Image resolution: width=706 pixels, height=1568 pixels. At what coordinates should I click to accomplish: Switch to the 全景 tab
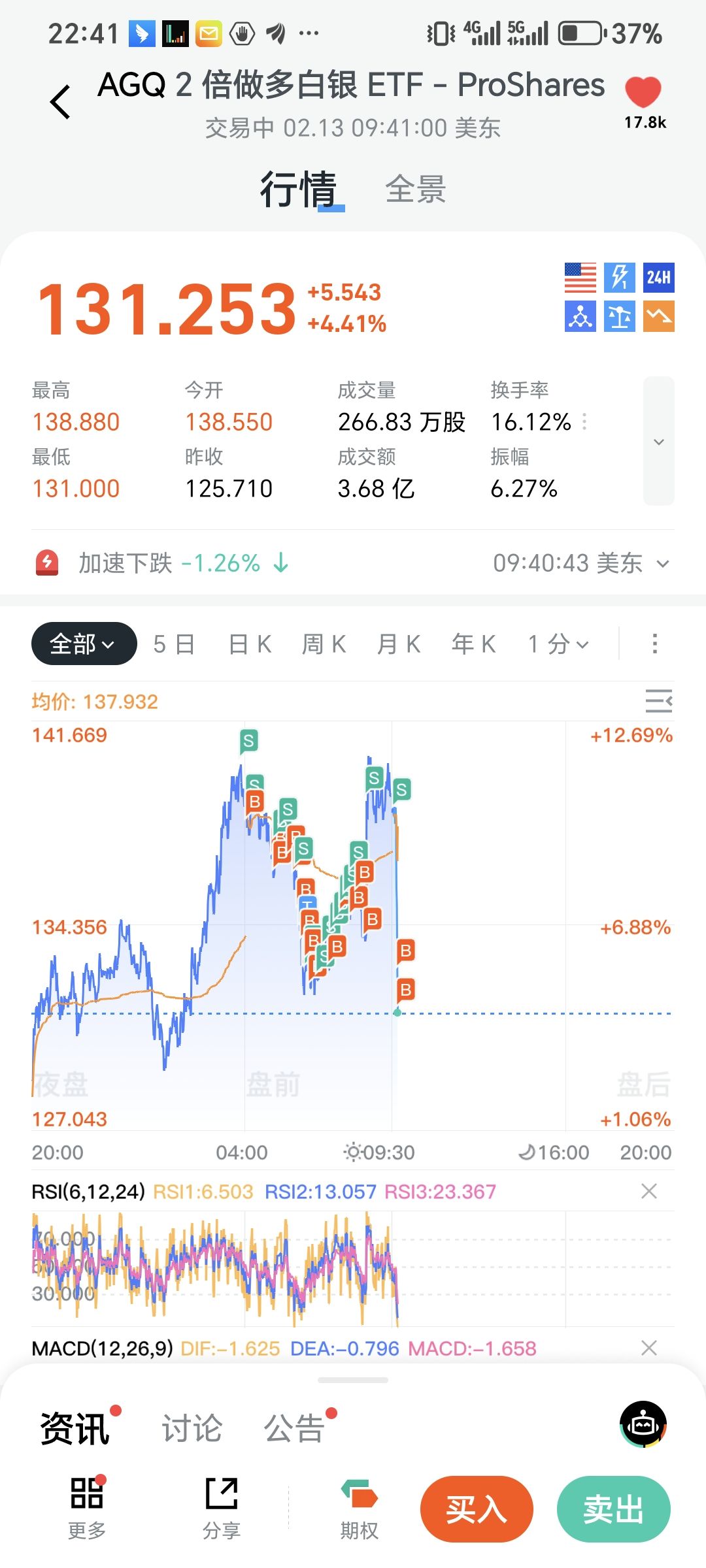pos(415,189)
